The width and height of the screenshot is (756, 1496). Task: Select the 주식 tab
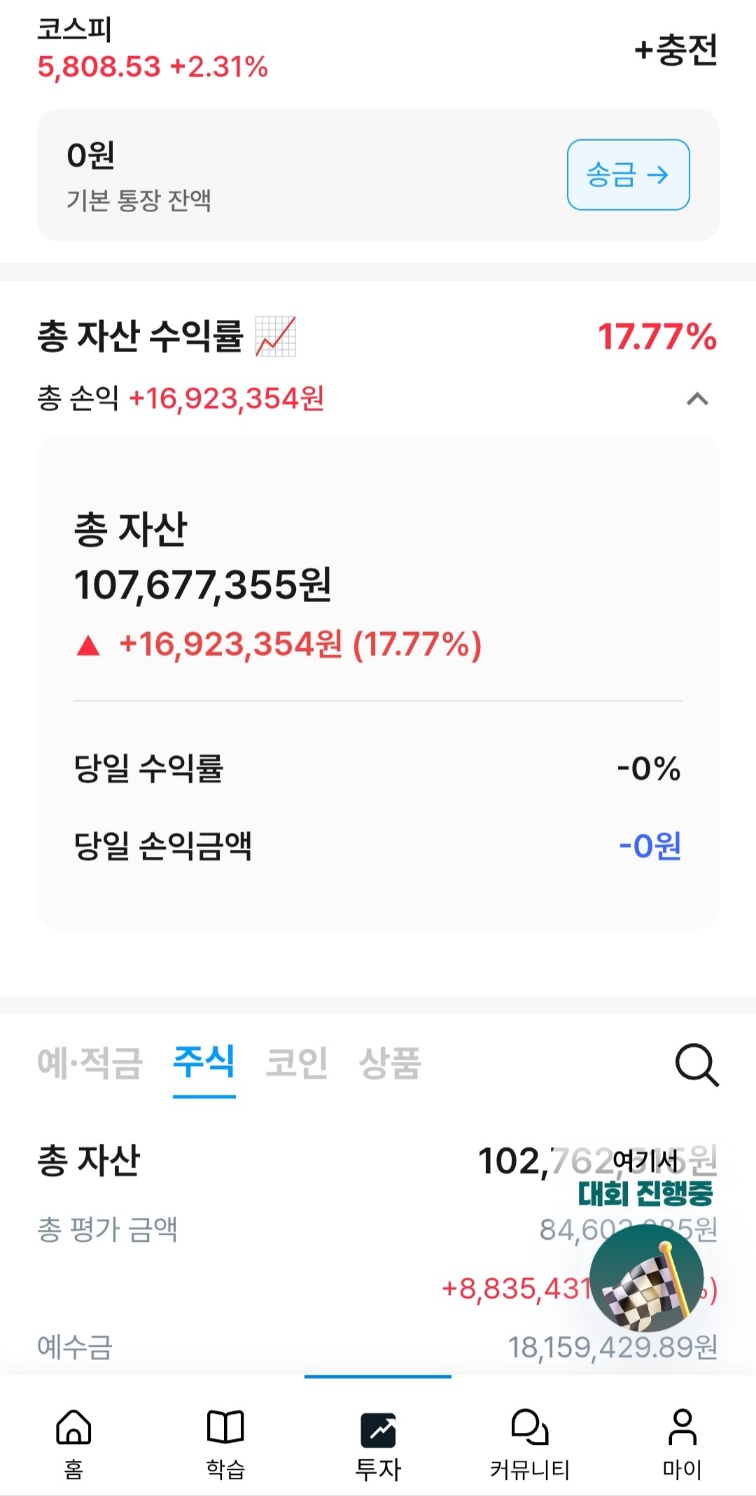coord(204,1062)
